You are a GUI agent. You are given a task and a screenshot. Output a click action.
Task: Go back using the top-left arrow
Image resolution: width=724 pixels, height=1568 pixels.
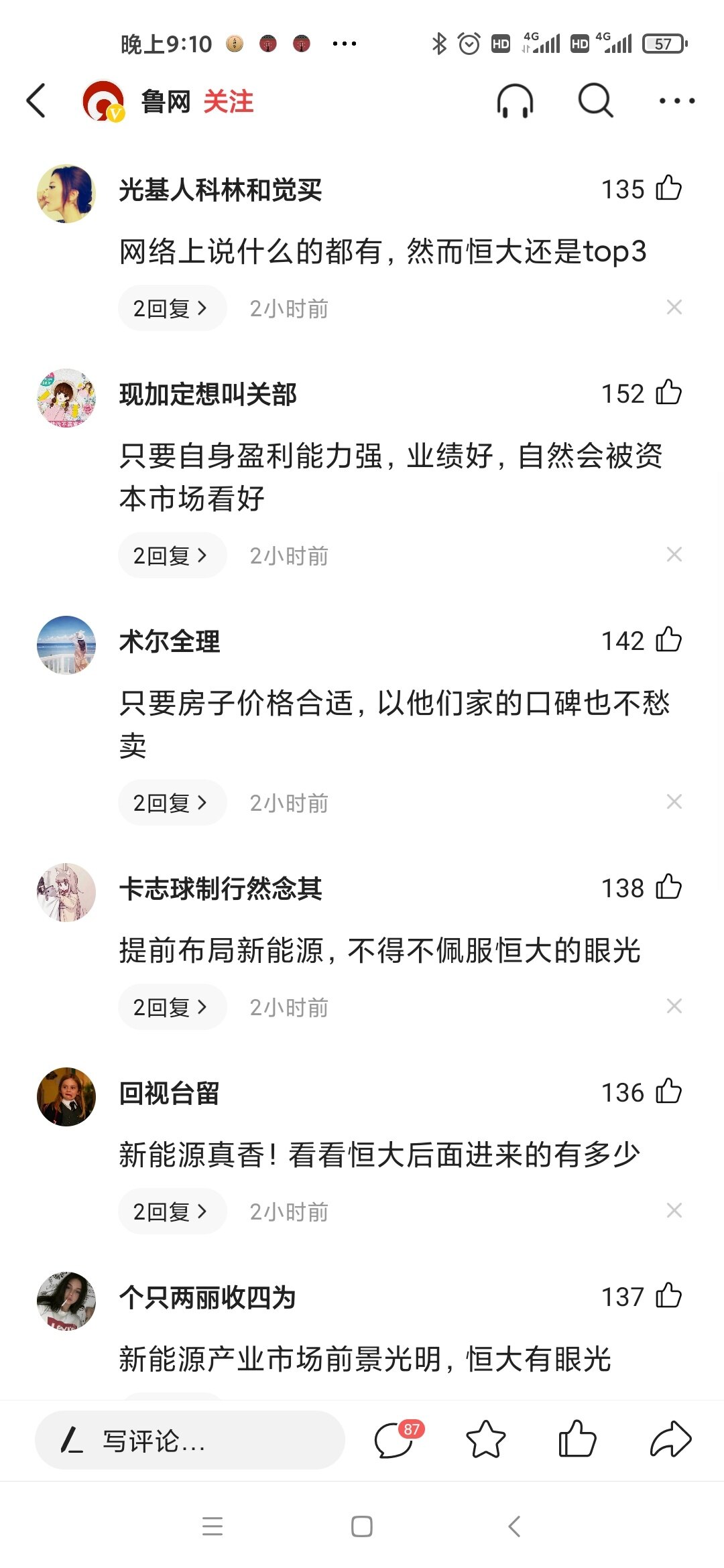click(x=37, y=101)
